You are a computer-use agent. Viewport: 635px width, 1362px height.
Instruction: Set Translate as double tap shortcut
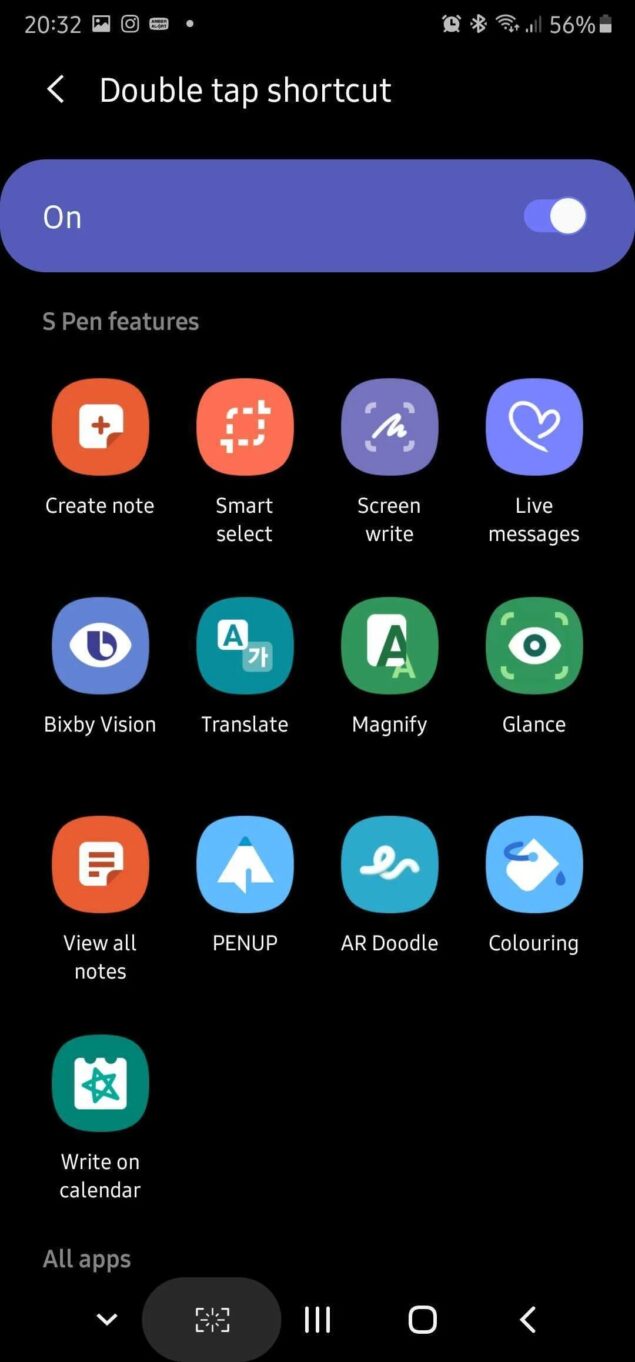245,646
